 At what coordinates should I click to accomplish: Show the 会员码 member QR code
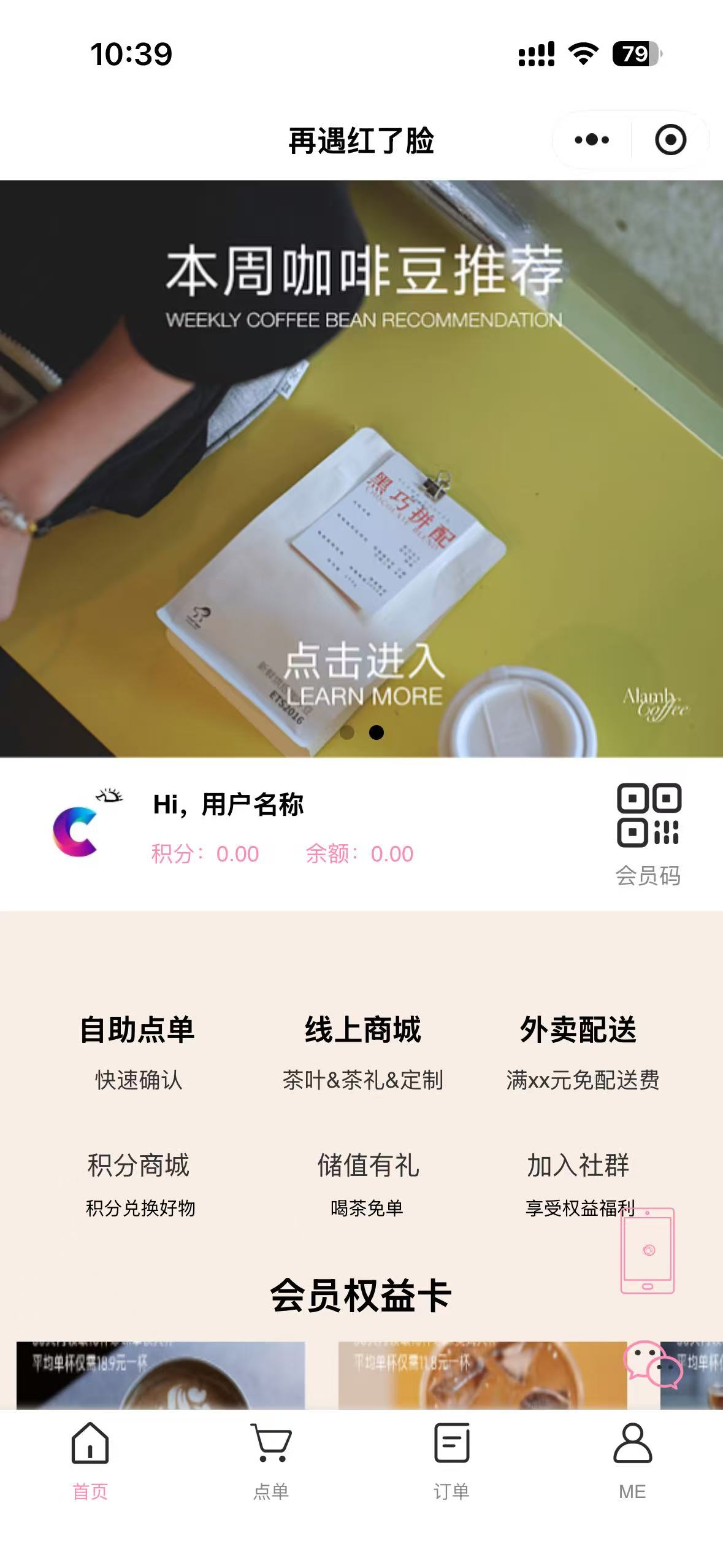(648, 832)
